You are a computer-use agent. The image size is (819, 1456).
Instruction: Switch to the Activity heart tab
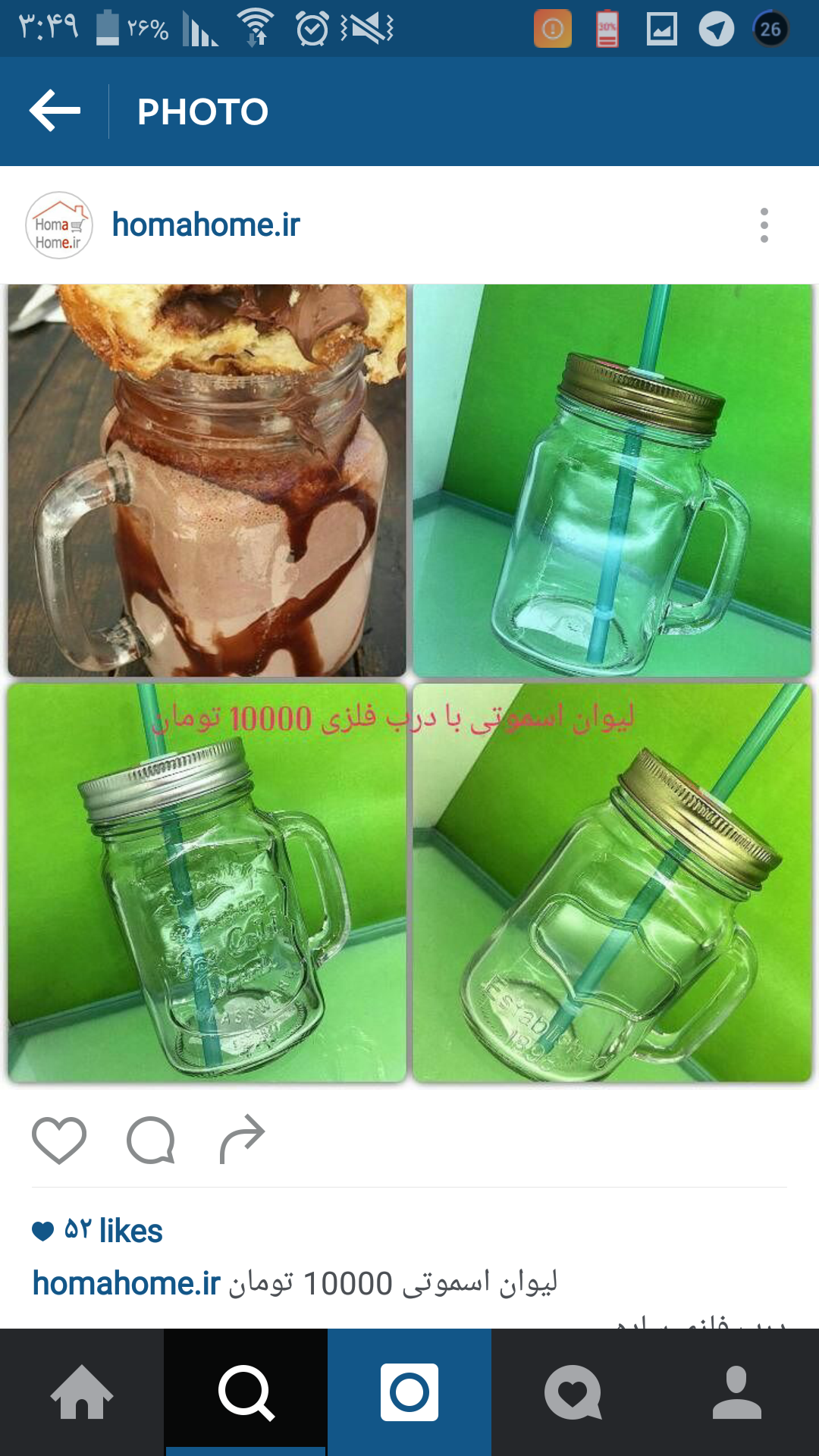click(573, 1392)
